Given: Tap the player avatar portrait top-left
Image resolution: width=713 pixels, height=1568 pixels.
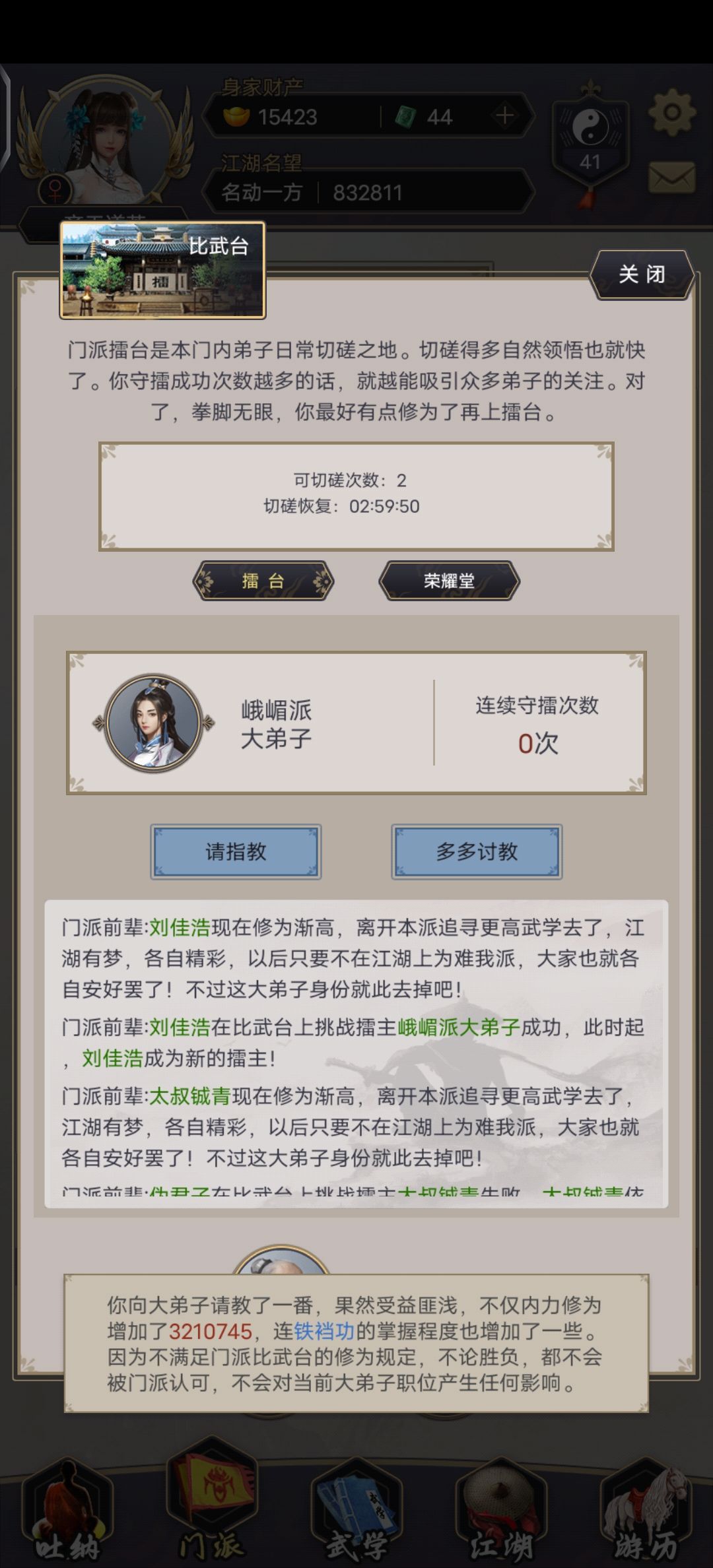Looking at the screenshot, I should [106, 139].
